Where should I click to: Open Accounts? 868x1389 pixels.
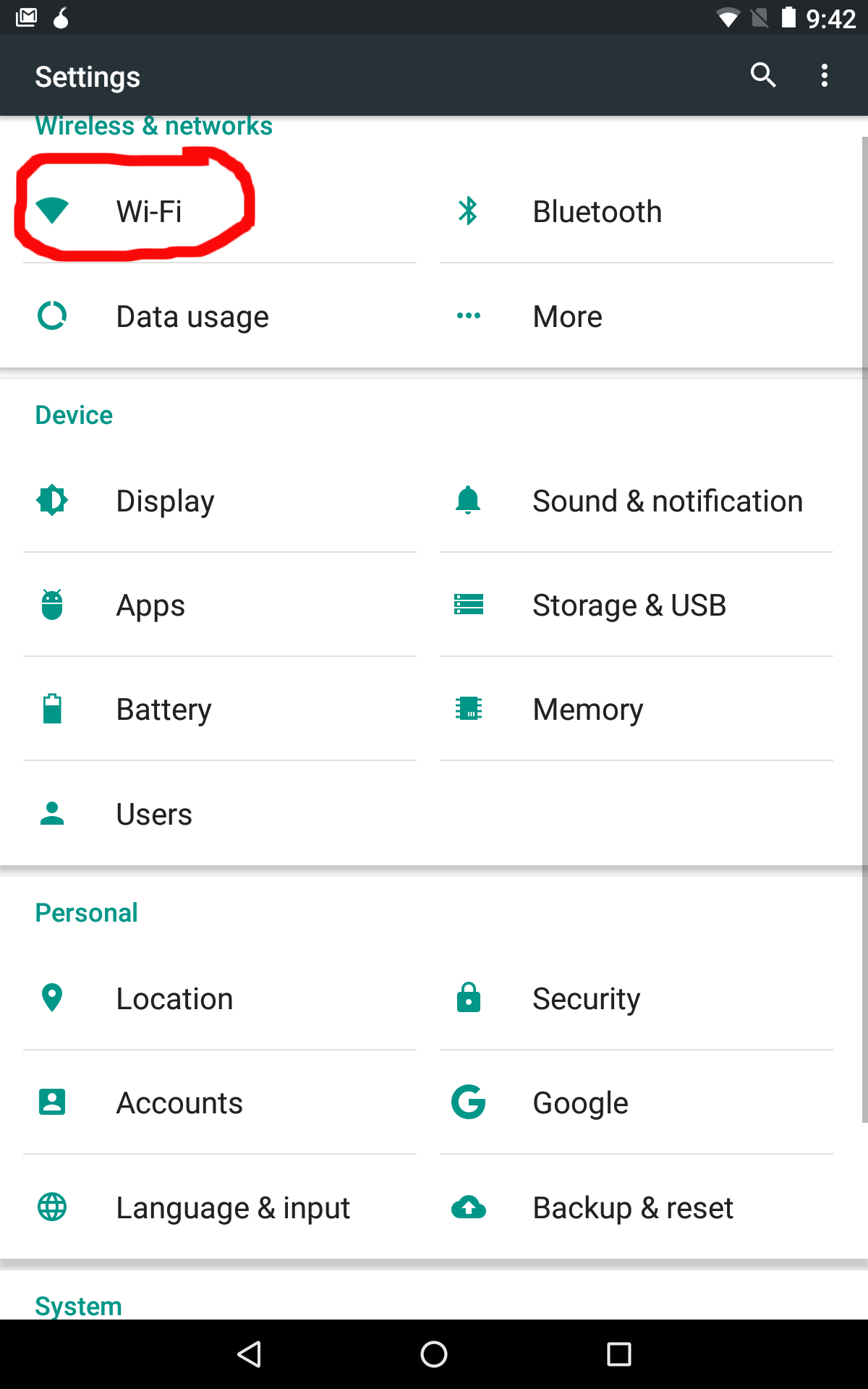click(220, 1103)
